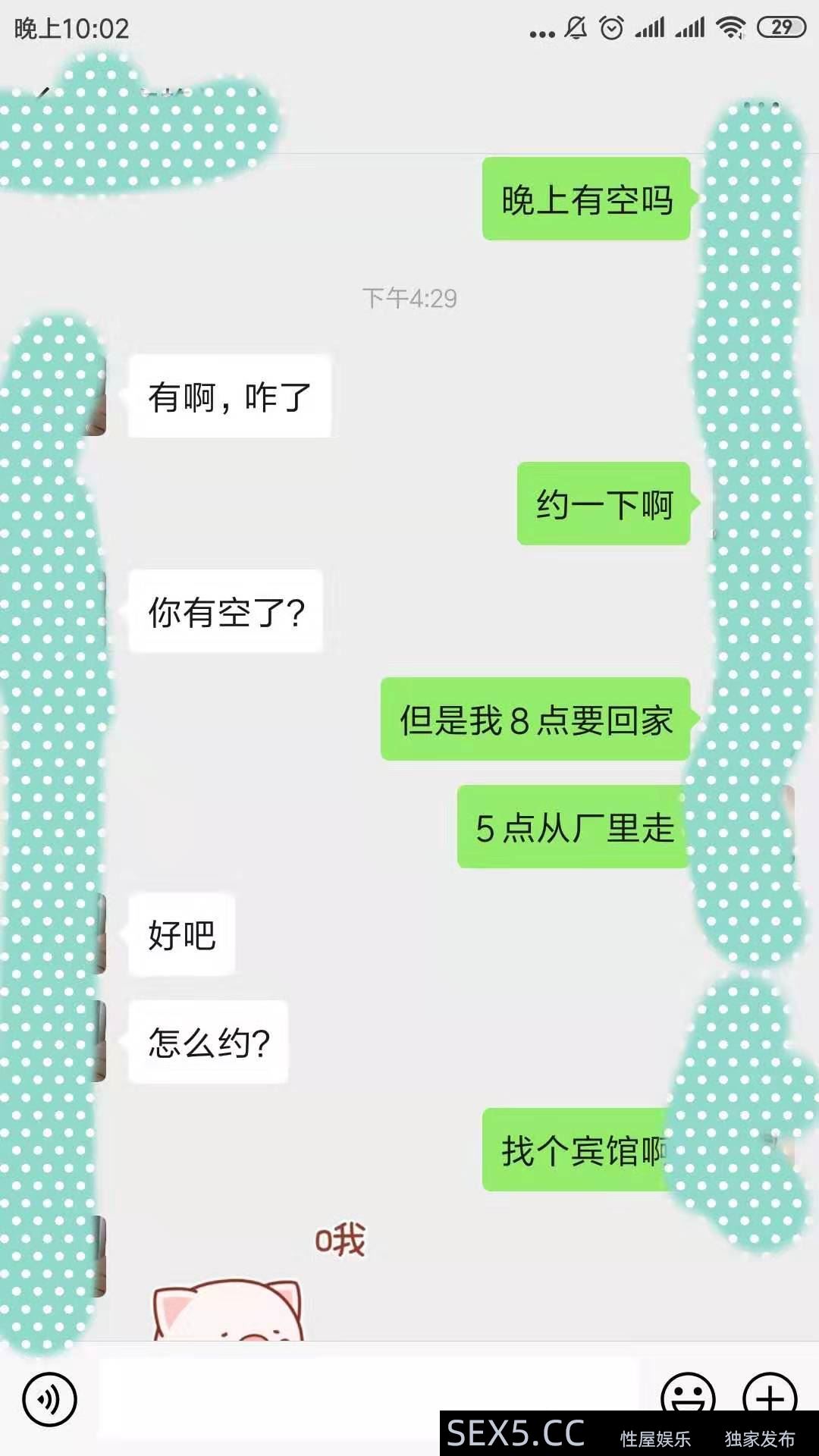Switch to voice message input

point(49,1398)
